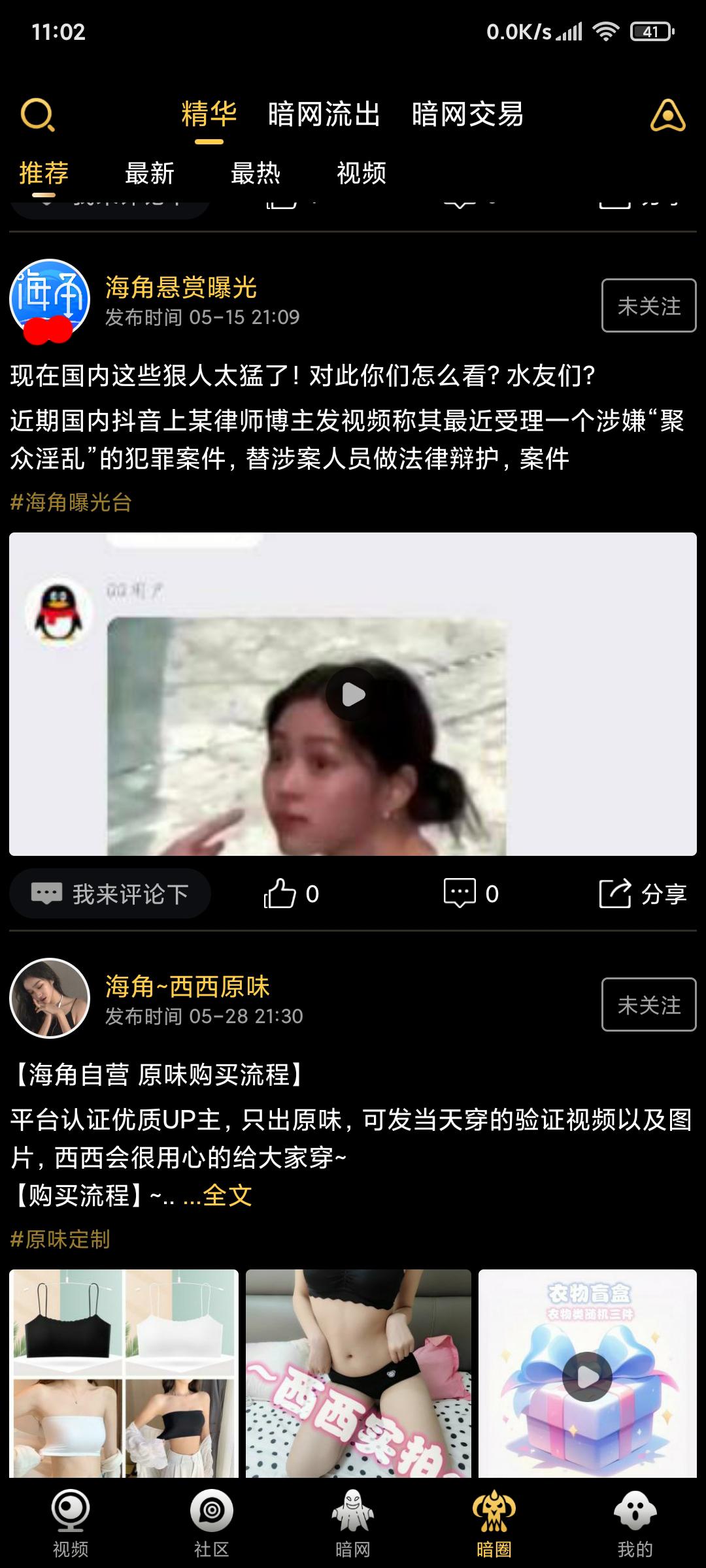Open the #原味定制 hashtag

pos(60,1239)
